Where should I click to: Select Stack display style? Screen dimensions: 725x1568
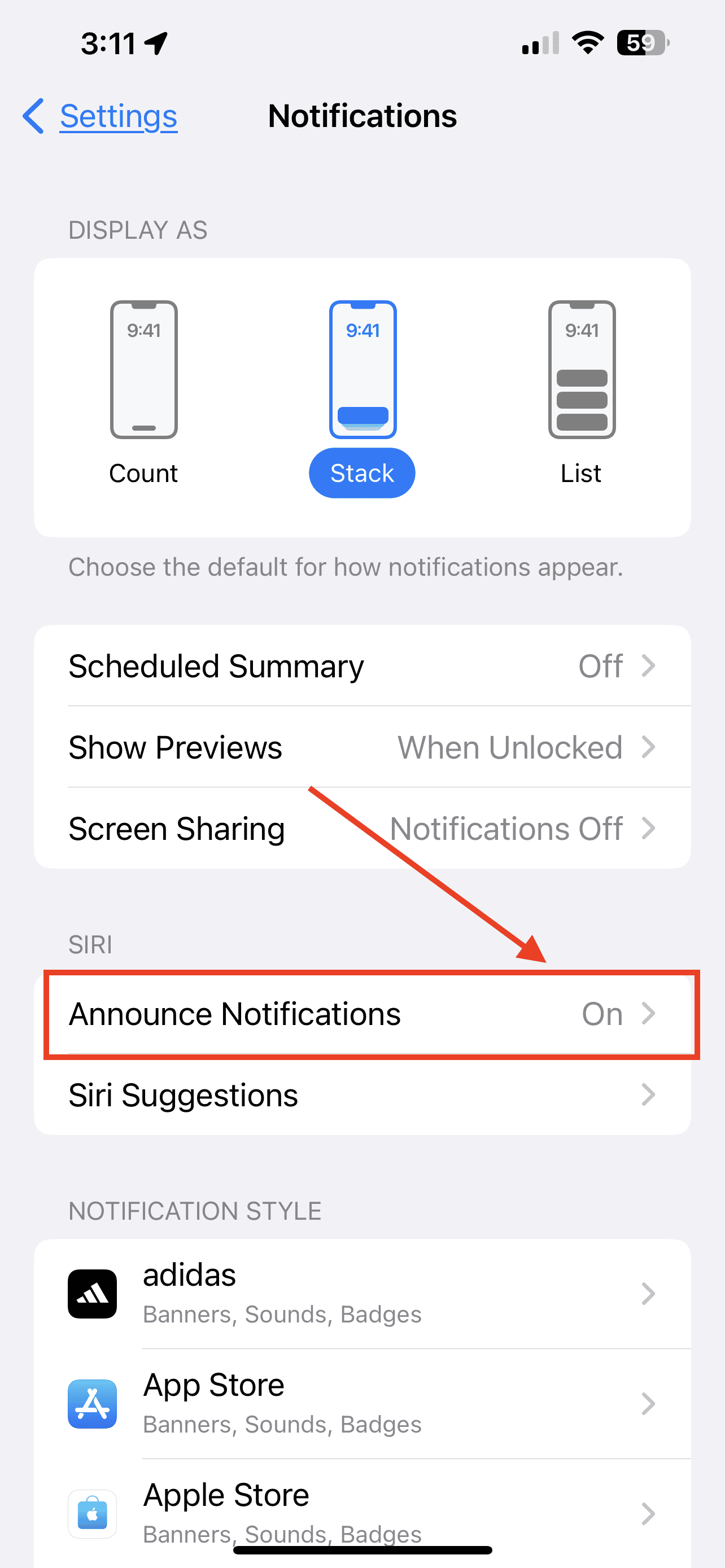(362, 393)
